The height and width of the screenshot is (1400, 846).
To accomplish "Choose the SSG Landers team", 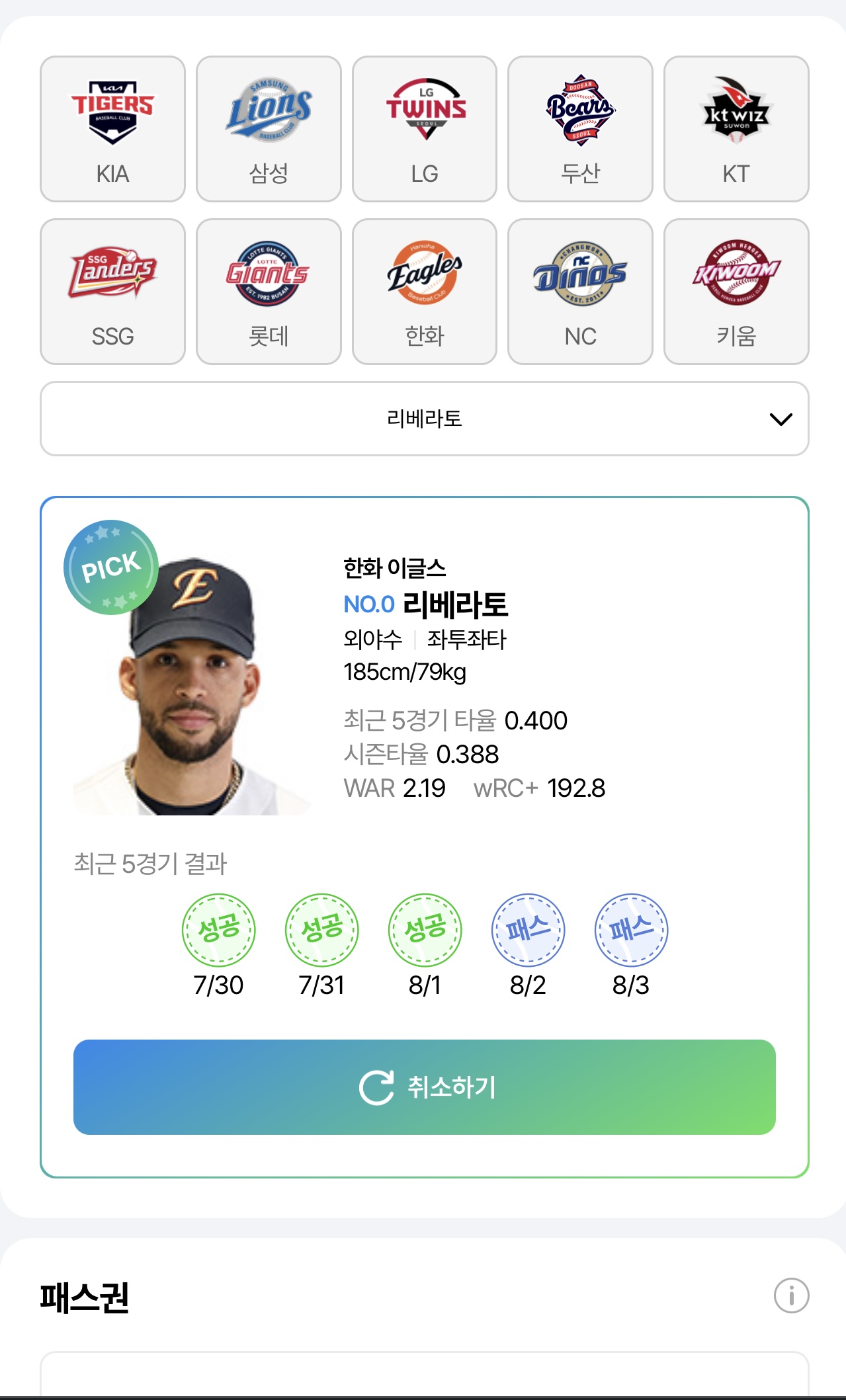I will point(112,292).
